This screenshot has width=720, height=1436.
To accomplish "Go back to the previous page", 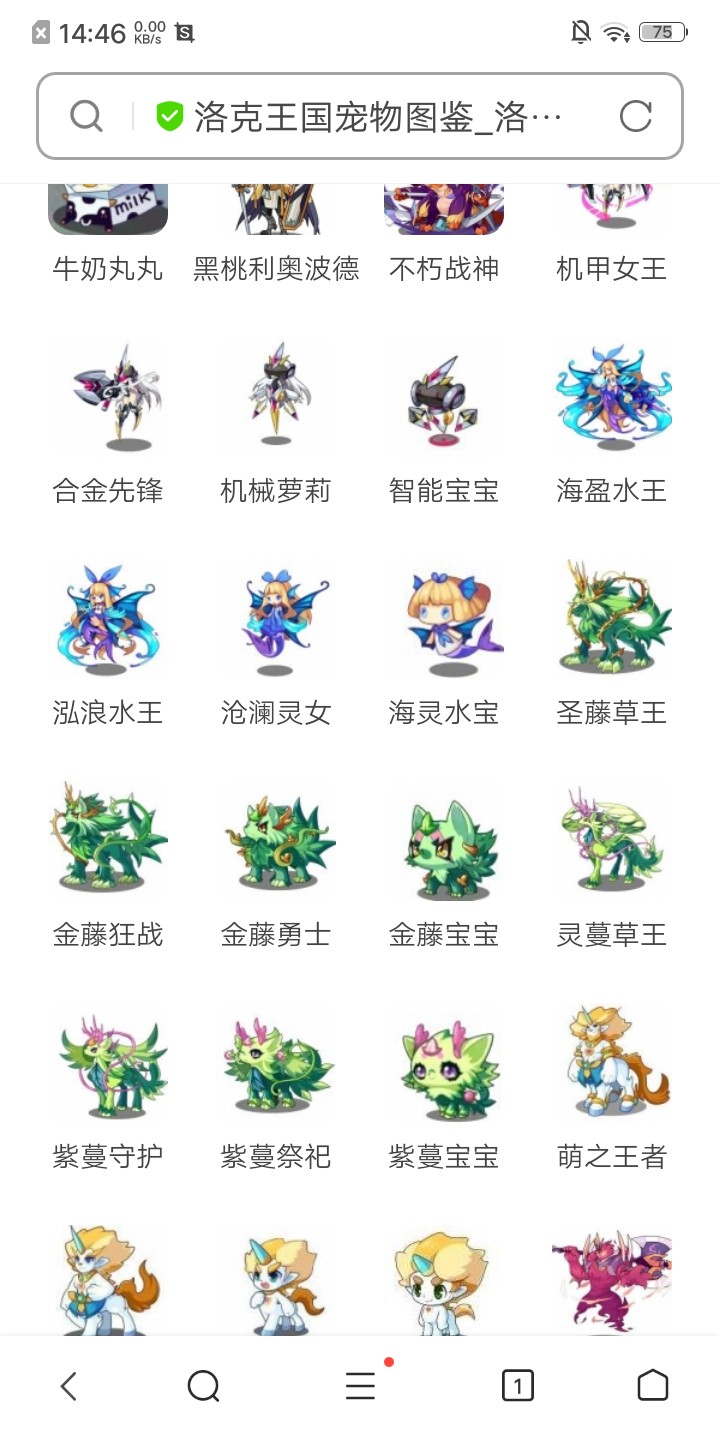I will [x=68, y=1386].
